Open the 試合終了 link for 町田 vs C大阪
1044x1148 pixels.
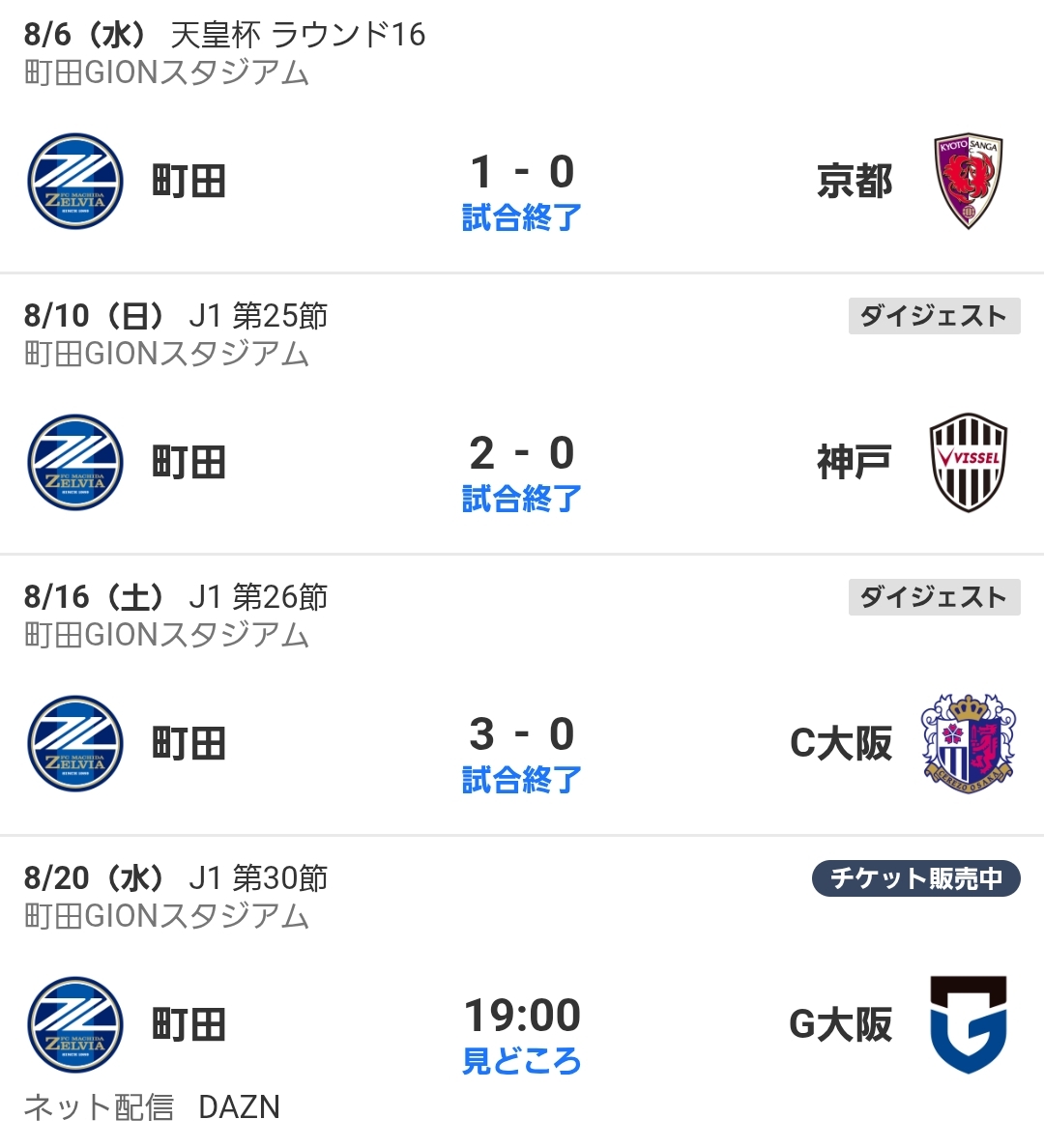coord(522,780)
